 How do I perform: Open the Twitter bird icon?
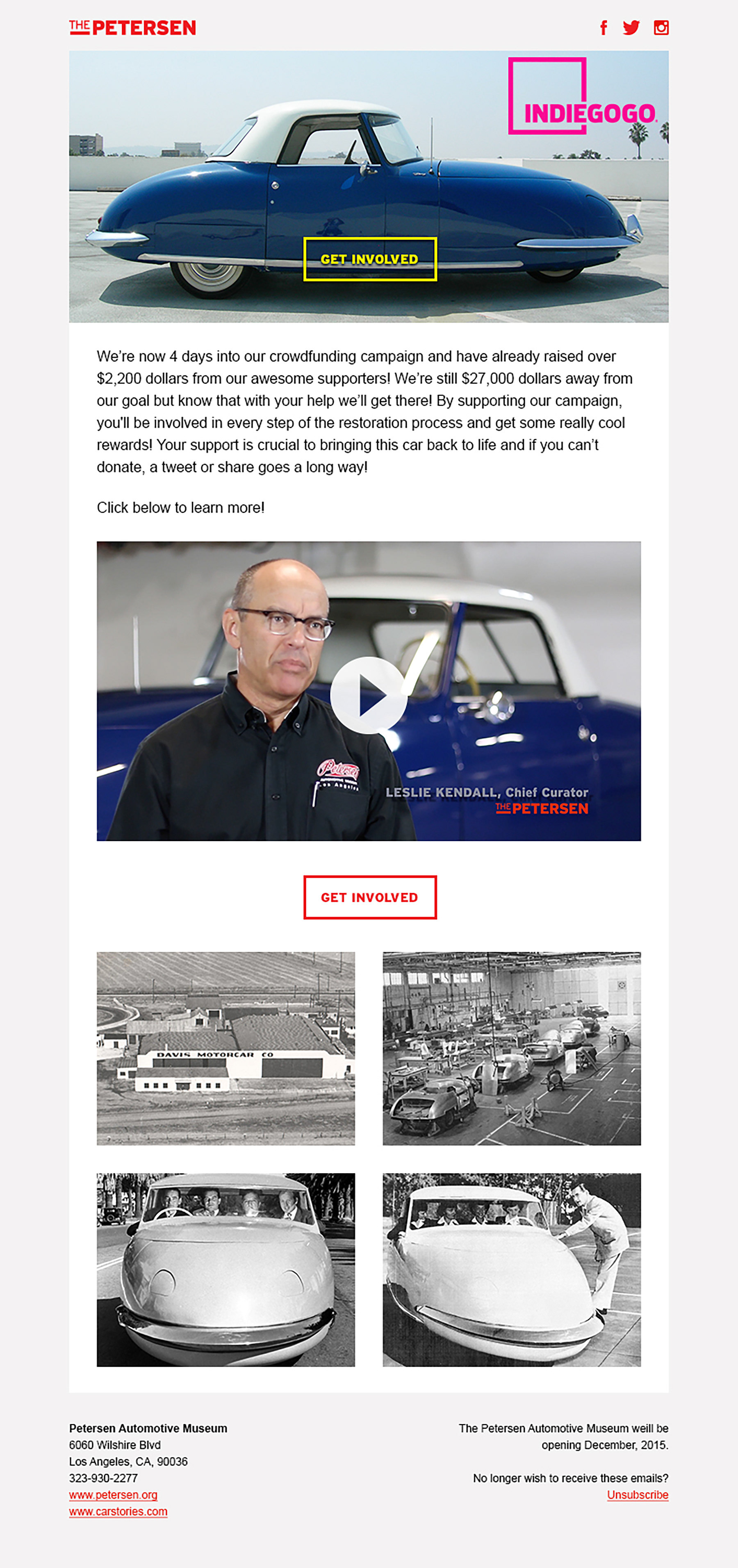[631, 28]
